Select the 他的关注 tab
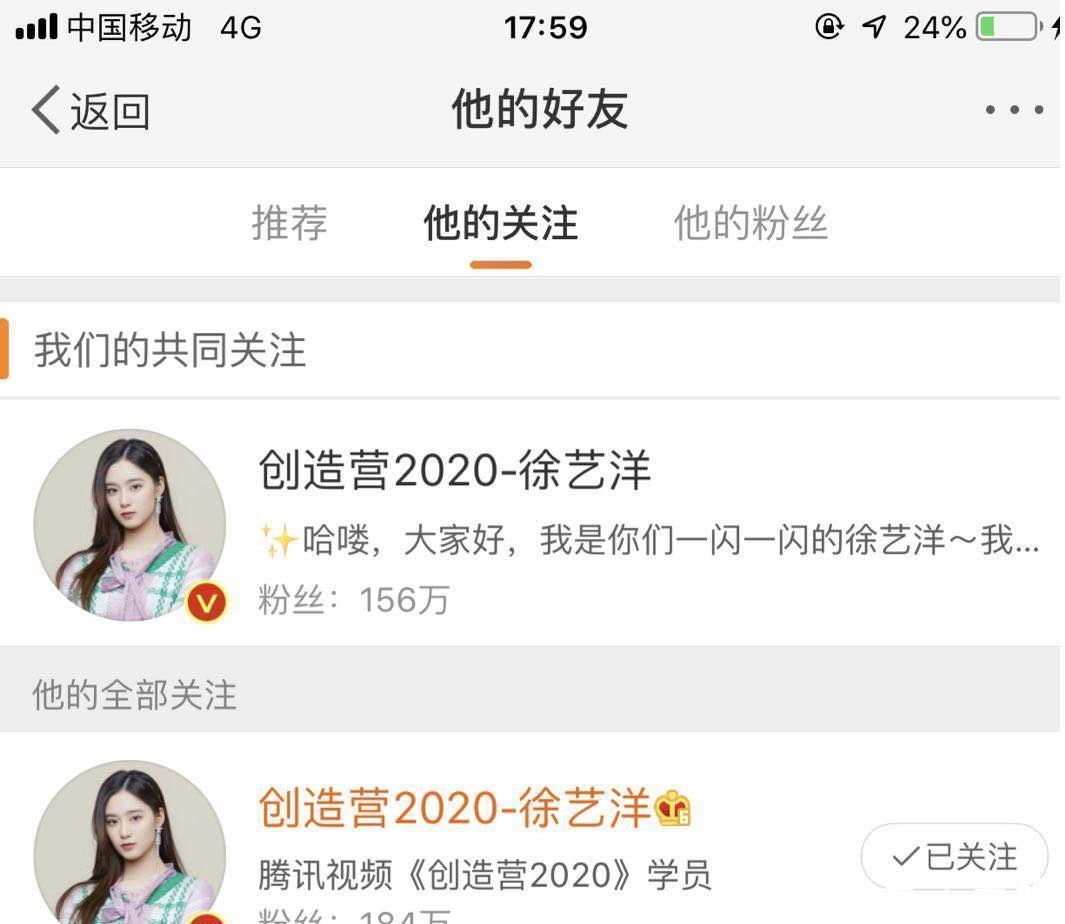This screenshot has height=924, width=1065. [x=500, y=223]
